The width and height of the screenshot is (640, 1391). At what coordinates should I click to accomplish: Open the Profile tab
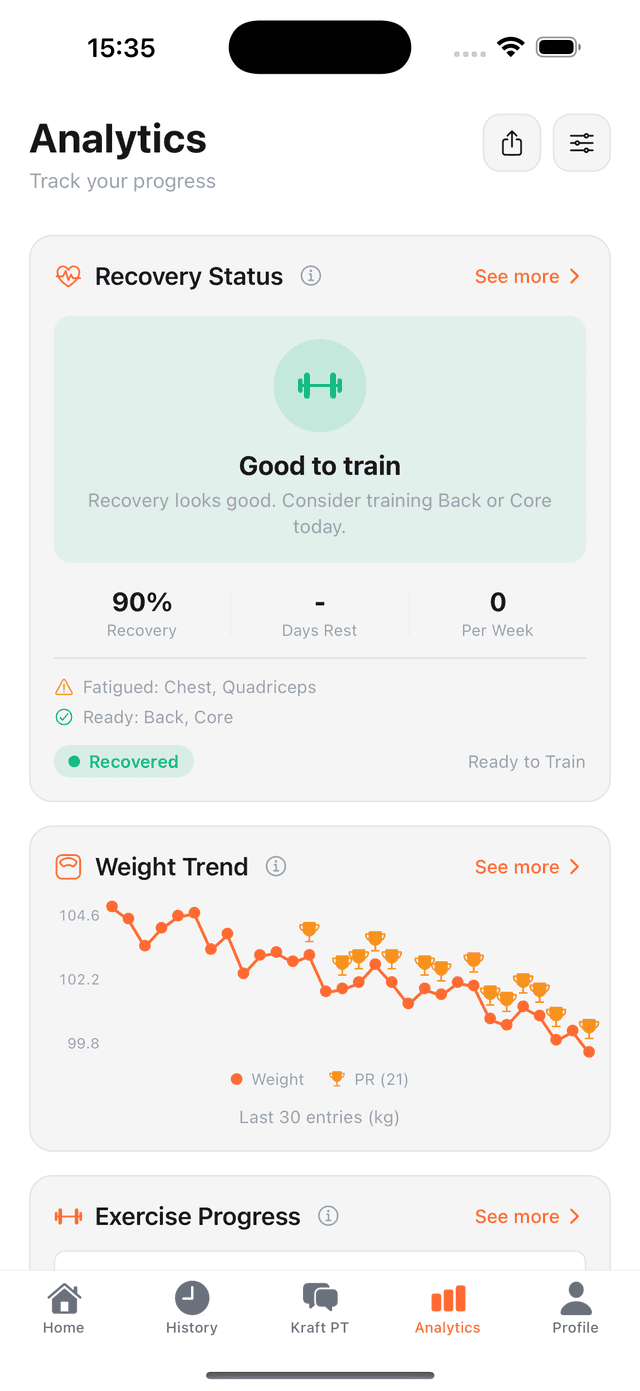click(x=575, y=1309)
